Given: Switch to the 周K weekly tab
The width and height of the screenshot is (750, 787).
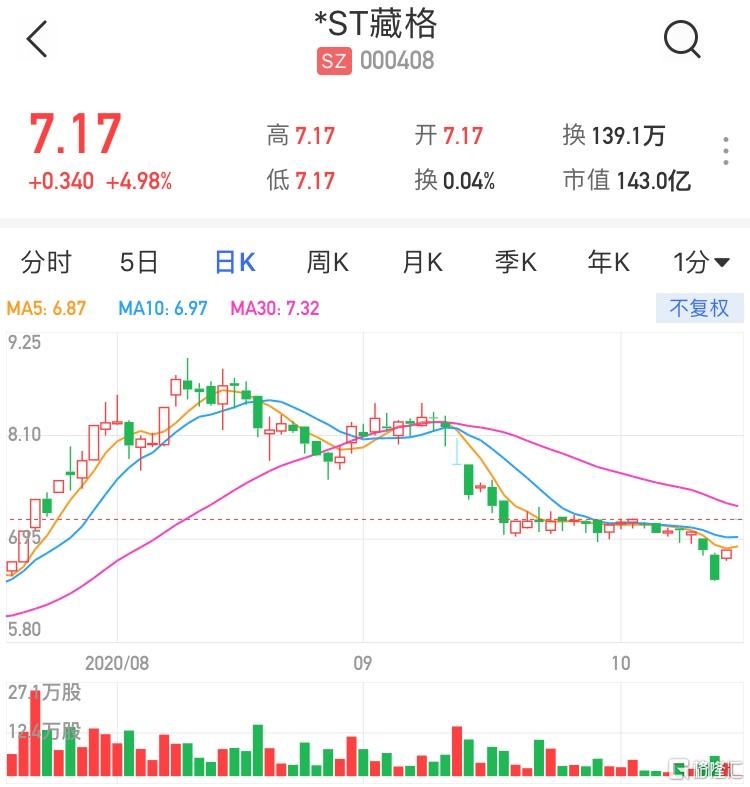Looking at the screenshot, I should coord(330,261).
